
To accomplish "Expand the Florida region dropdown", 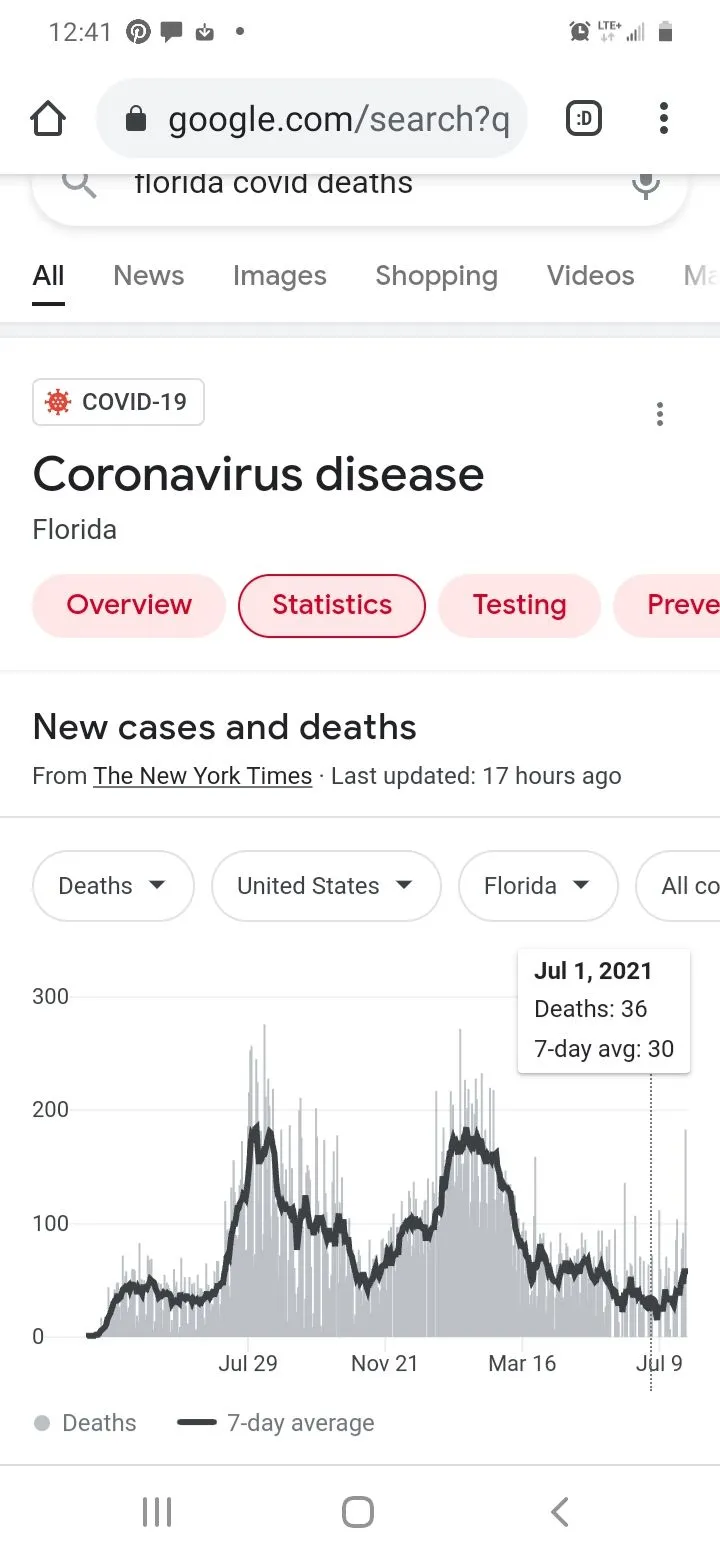I will tap(538, 886).
